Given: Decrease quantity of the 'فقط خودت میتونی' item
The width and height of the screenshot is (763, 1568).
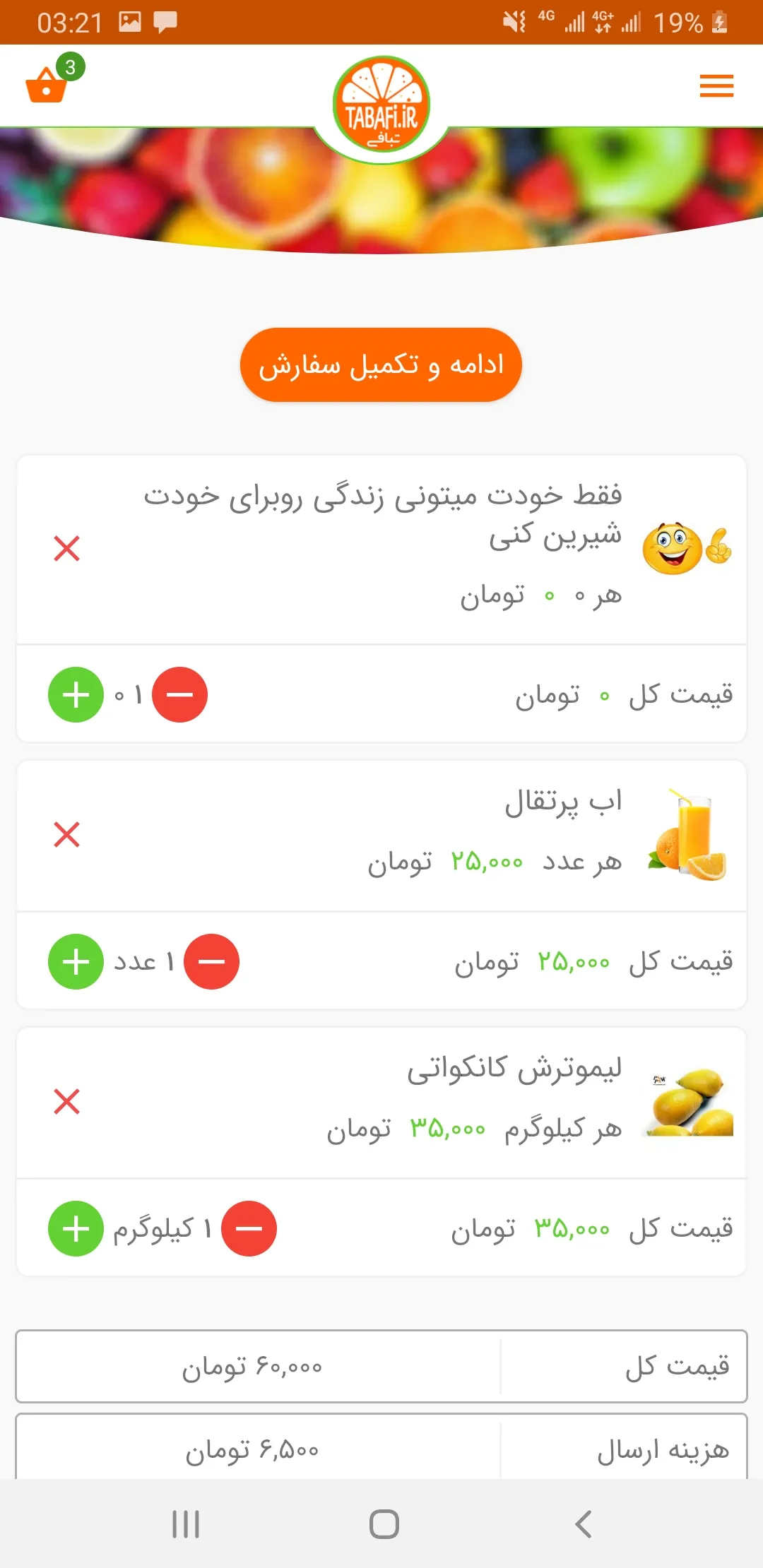Looking at the screenshot, I should 180,695.
